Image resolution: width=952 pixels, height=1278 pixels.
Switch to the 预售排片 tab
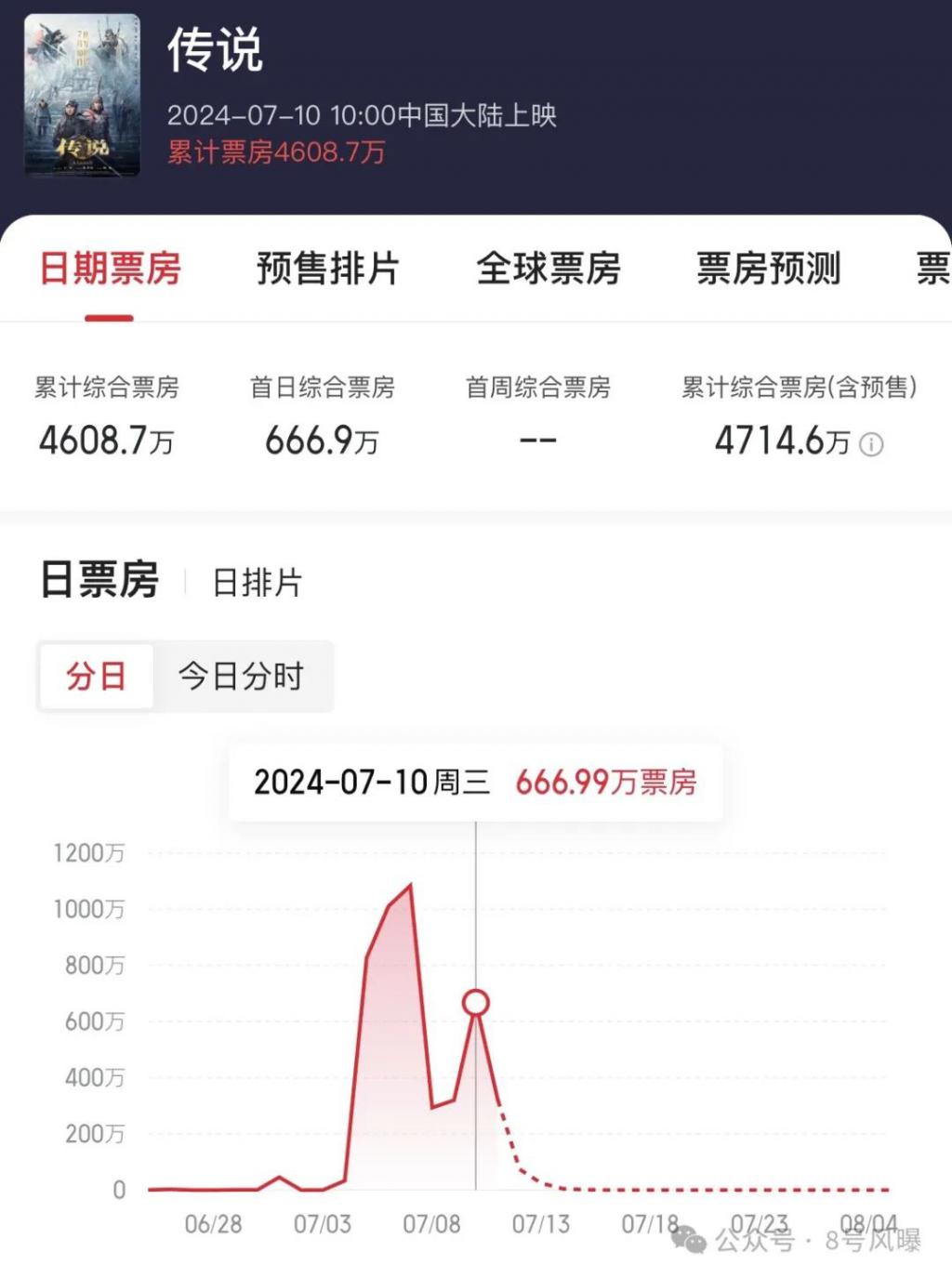tap(327, 270)
